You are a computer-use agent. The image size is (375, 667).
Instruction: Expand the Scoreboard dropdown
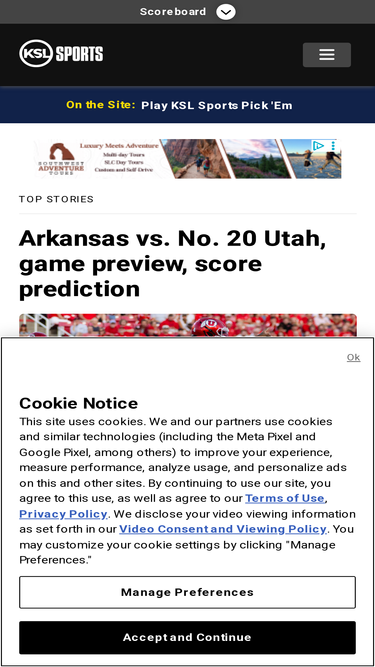[226, 12]
